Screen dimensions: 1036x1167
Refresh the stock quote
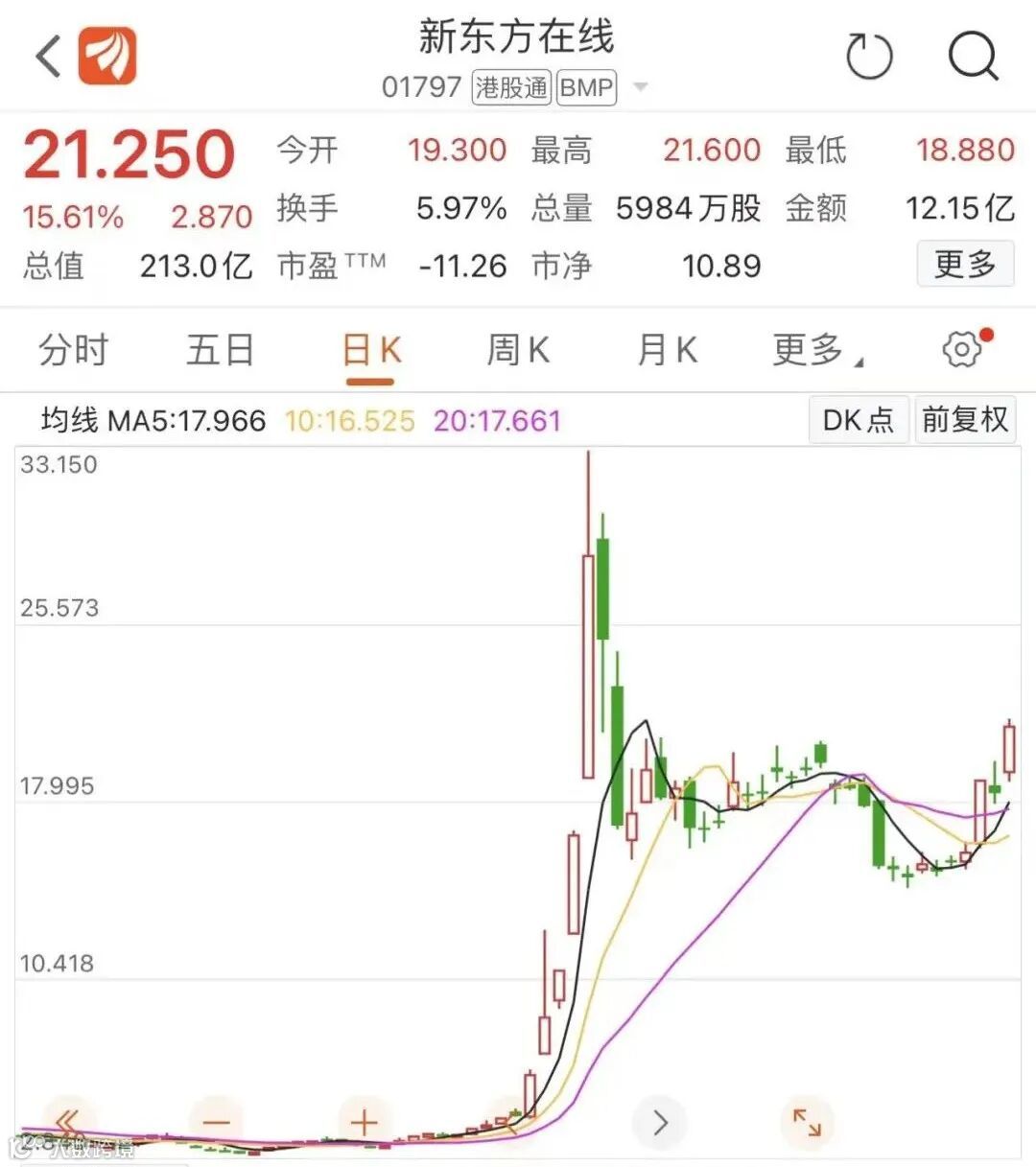pos(869,56)
